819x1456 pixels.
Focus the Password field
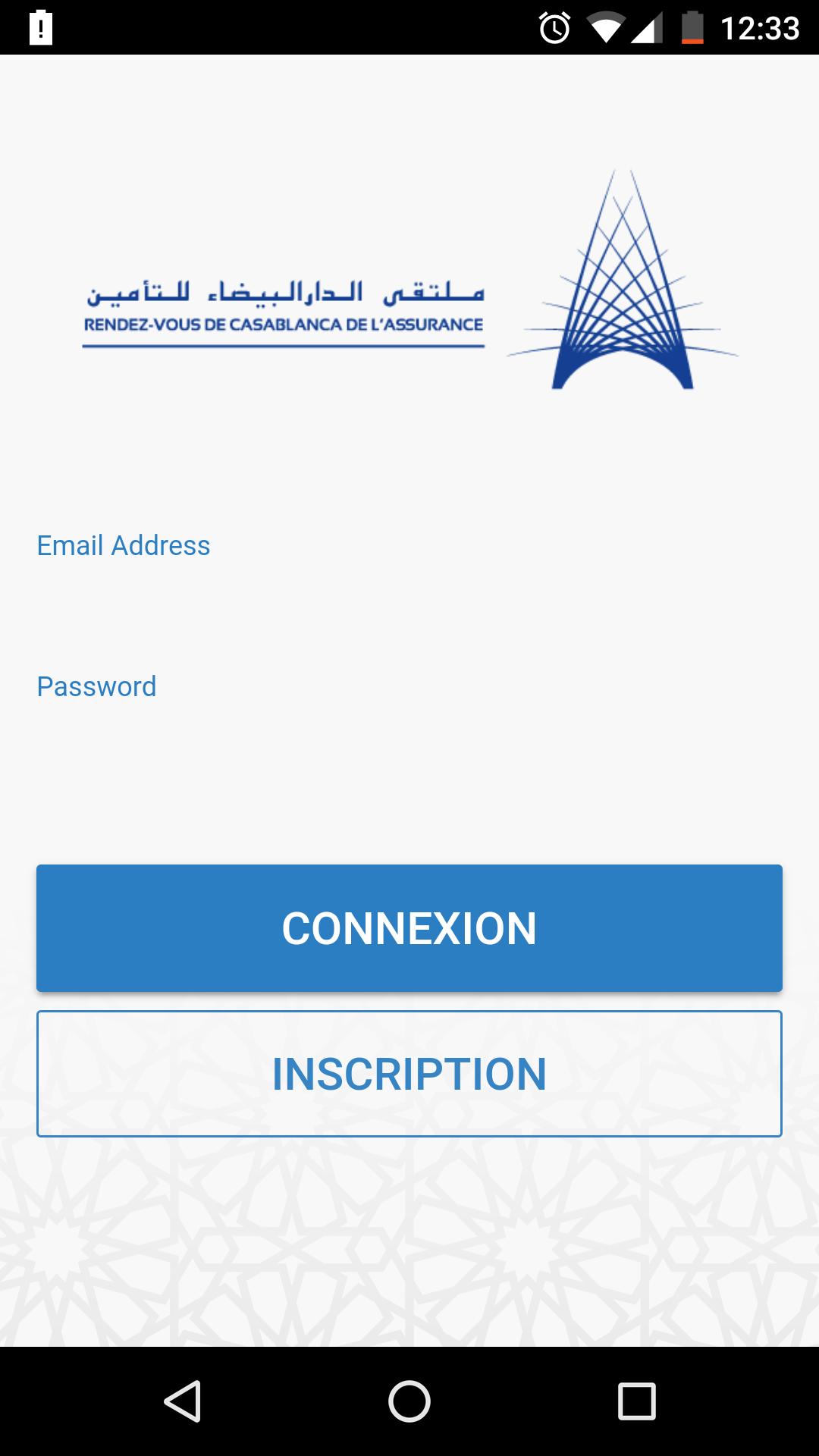[409, 689]
